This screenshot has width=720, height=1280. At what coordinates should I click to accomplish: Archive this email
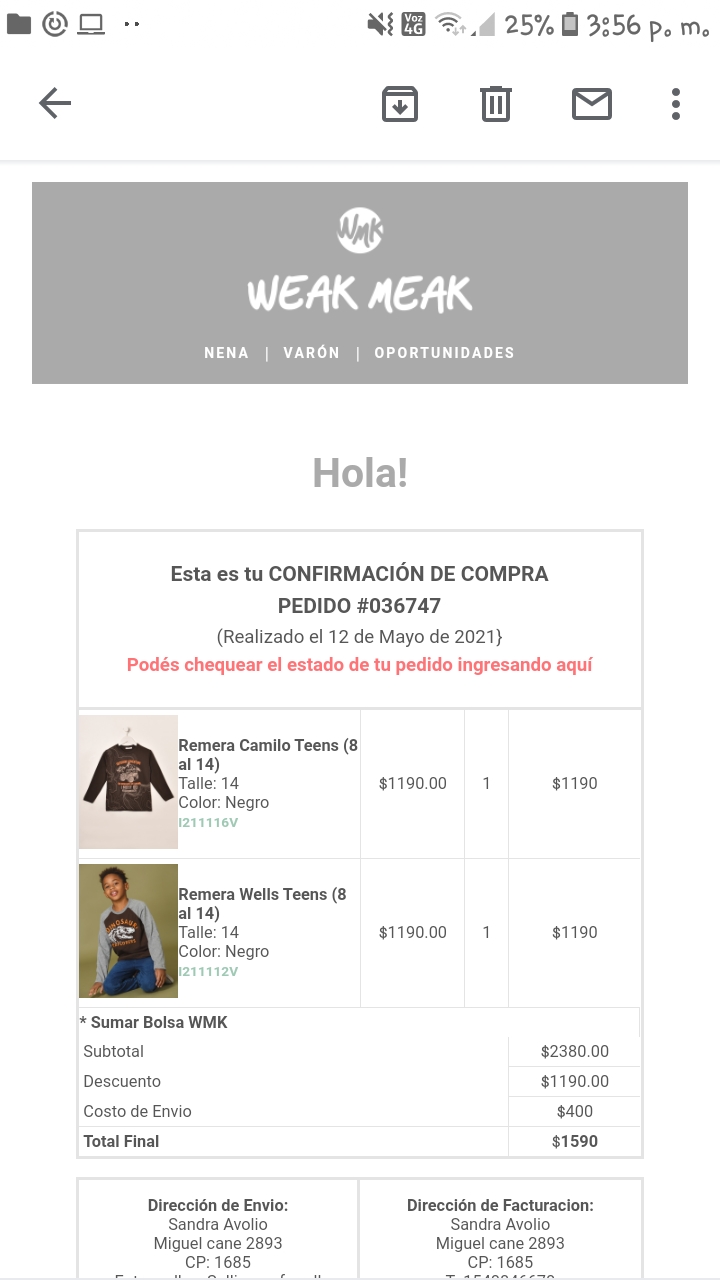pyautogui.click(x=400, y=104)
